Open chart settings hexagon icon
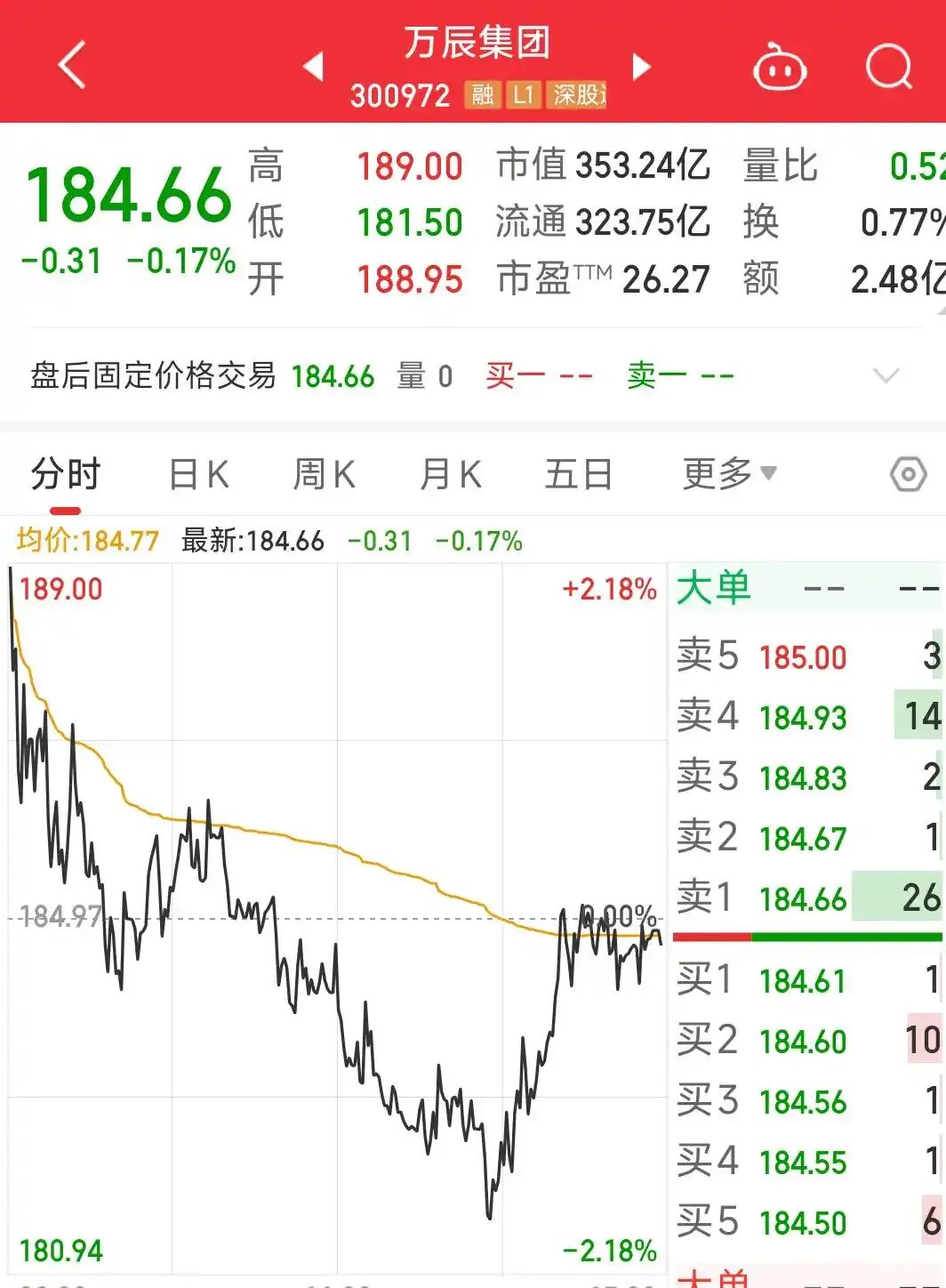This screenshot has width=946, height=1288. point(908,474)
